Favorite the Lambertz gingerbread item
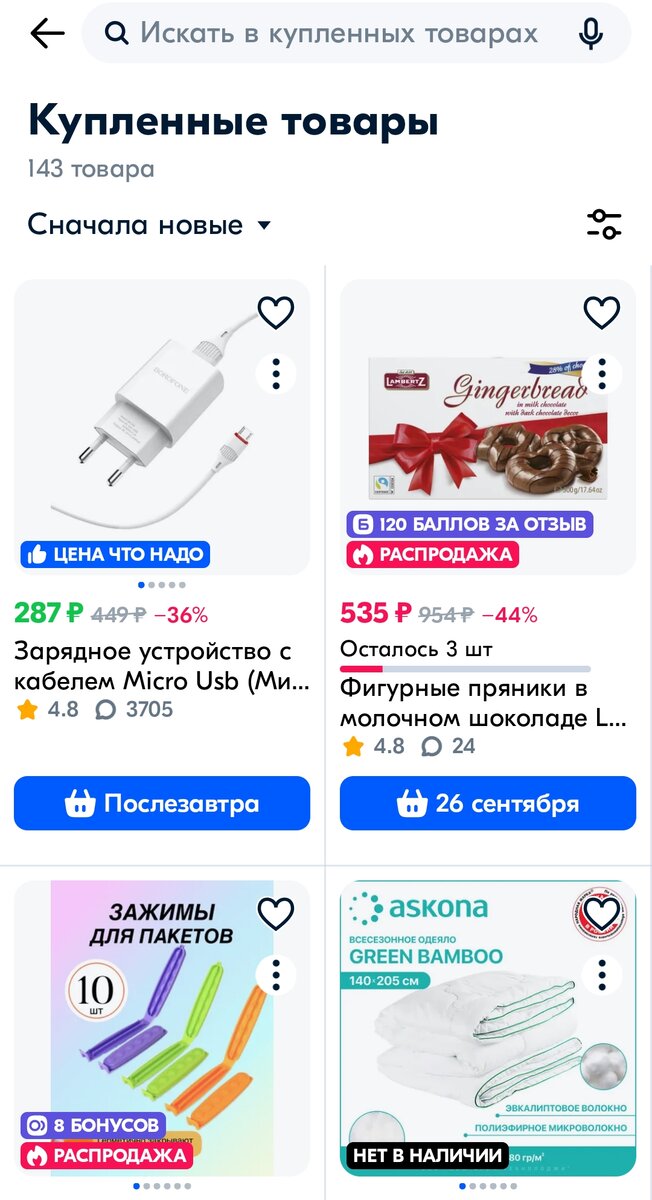This screenshot has height=1200, width=652. [x=601, y=313]
